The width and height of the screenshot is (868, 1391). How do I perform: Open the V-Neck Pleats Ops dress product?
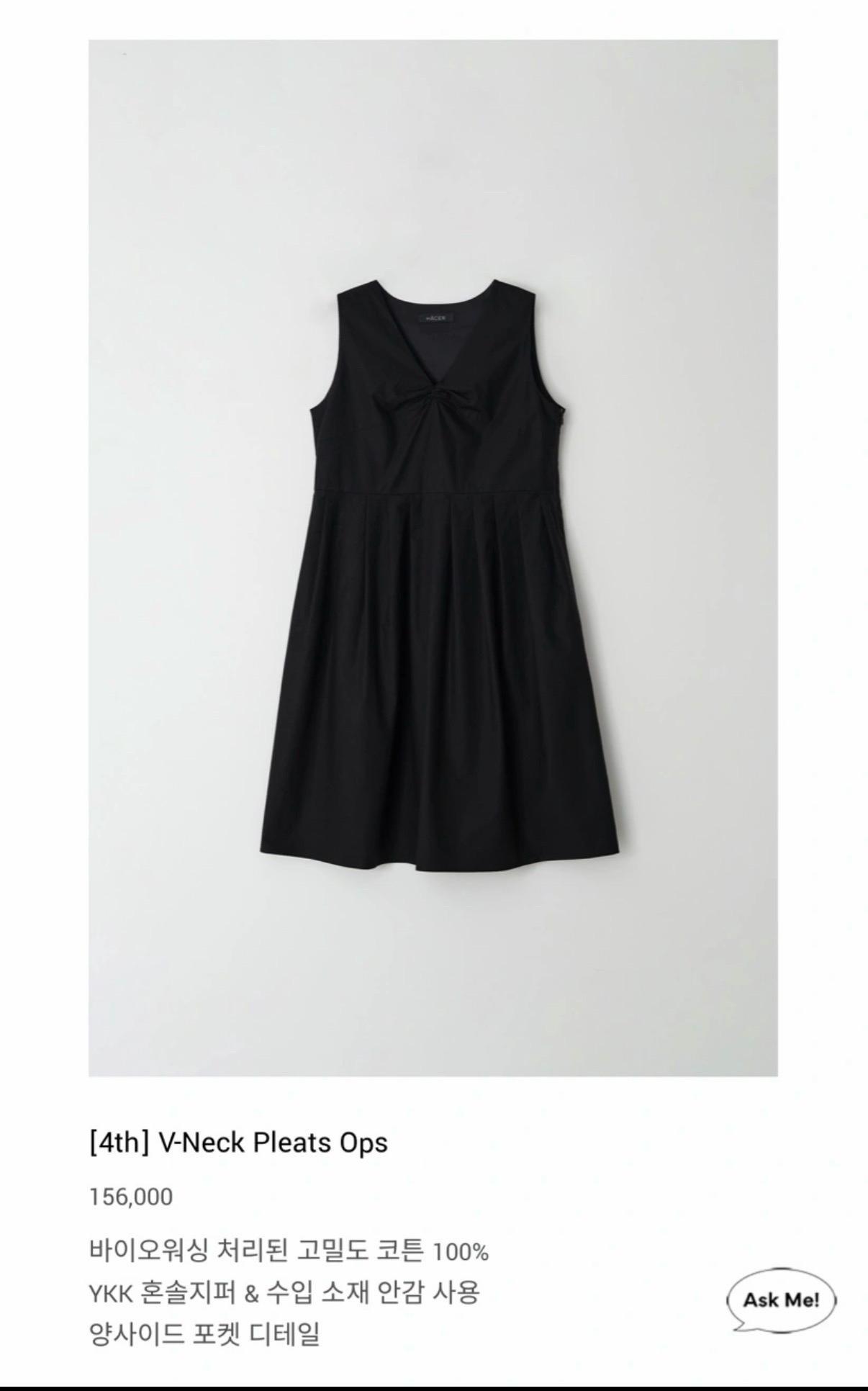(x=433, y=558)
